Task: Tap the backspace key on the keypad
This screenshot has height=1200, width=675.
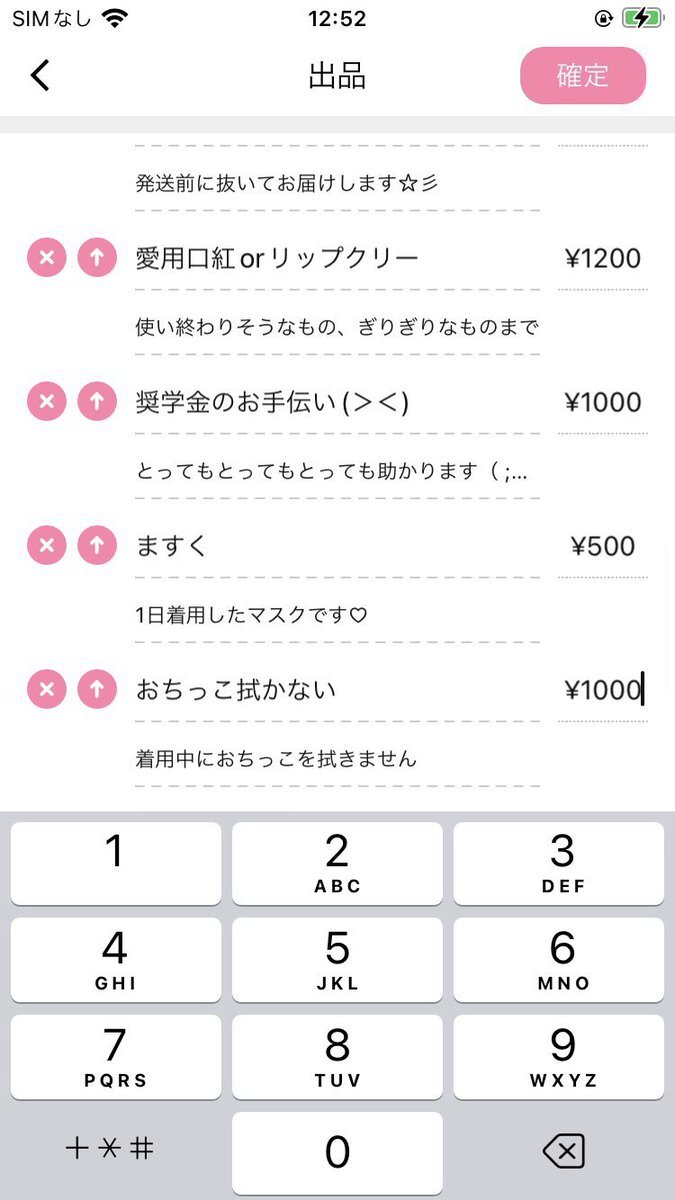Action: pos(562,1153)
